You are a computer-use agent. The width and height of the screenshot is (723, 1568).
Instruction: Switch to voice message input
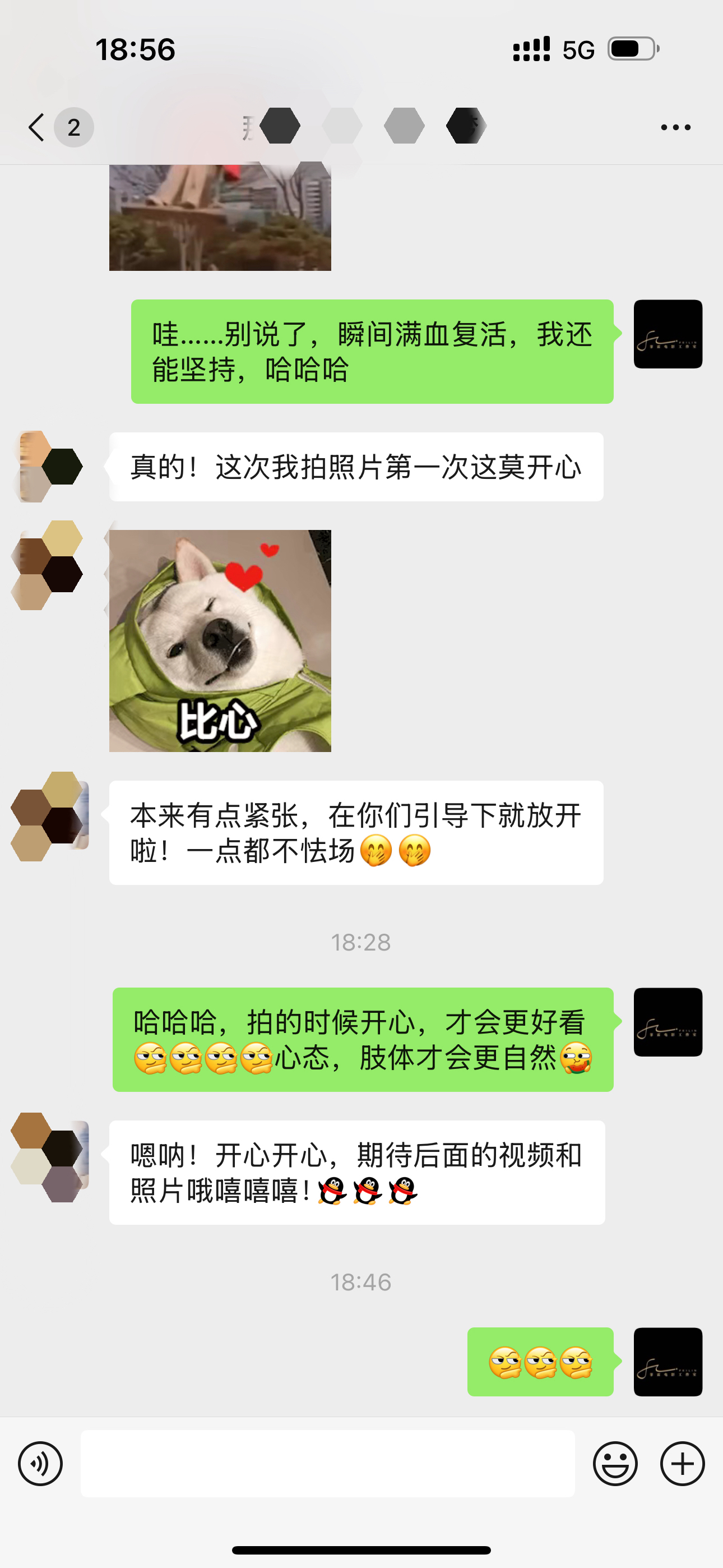pos(40,1464)
